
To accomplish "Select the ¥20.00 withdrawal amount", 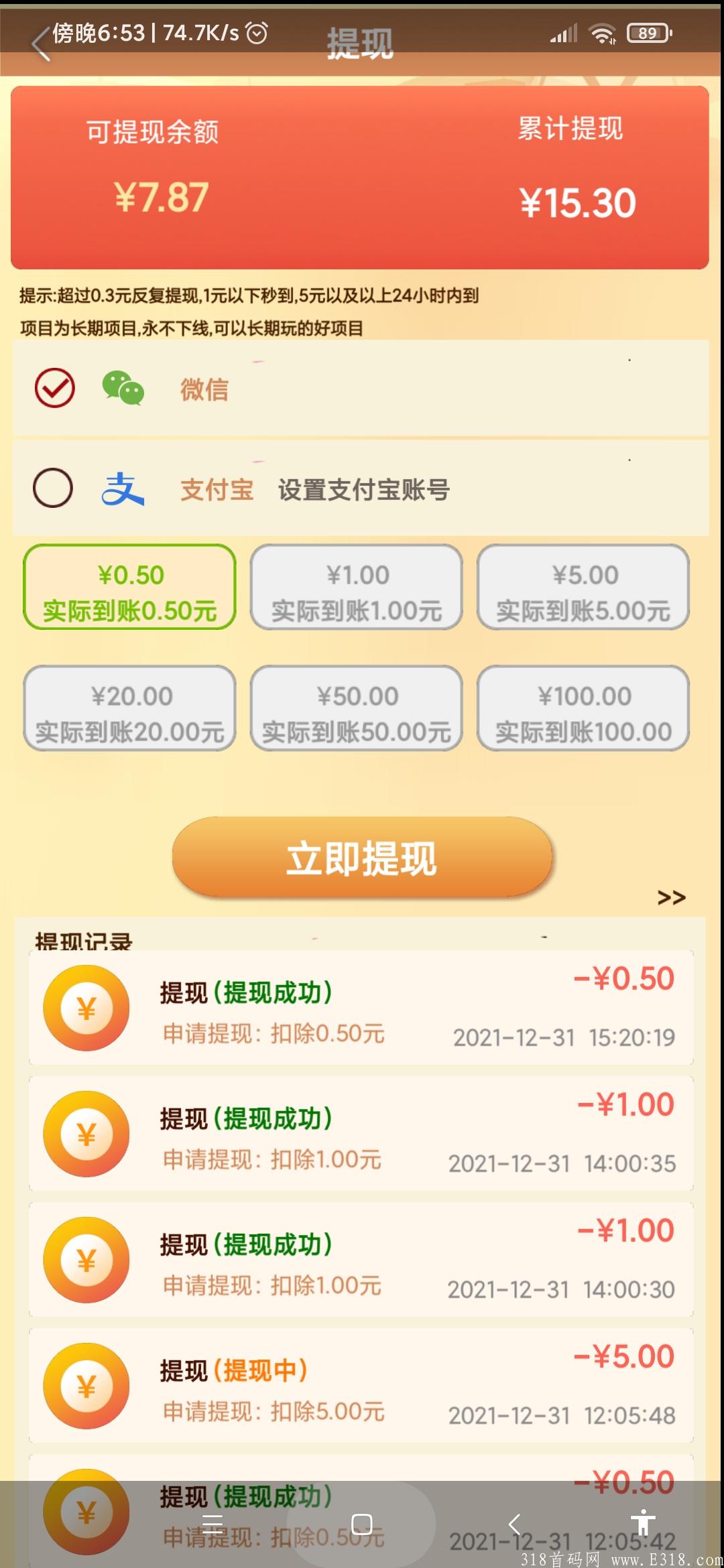I will (x=130, y=708).
